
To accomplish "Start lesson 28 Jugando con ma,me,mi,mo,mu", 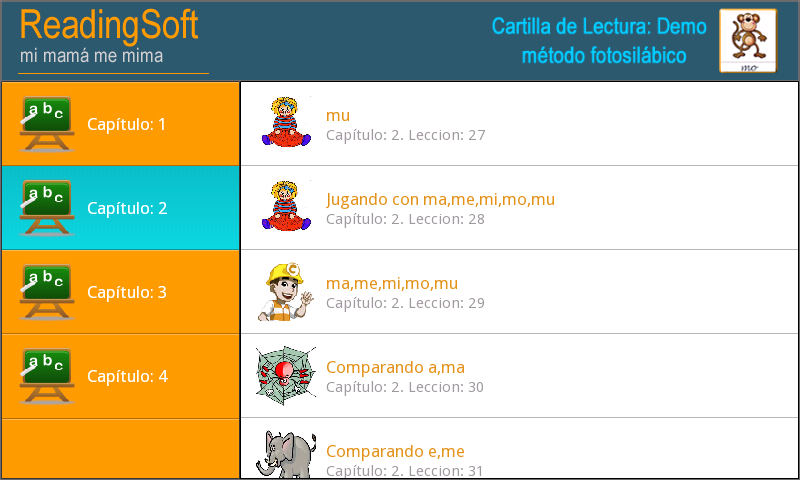I will [518, 208].
